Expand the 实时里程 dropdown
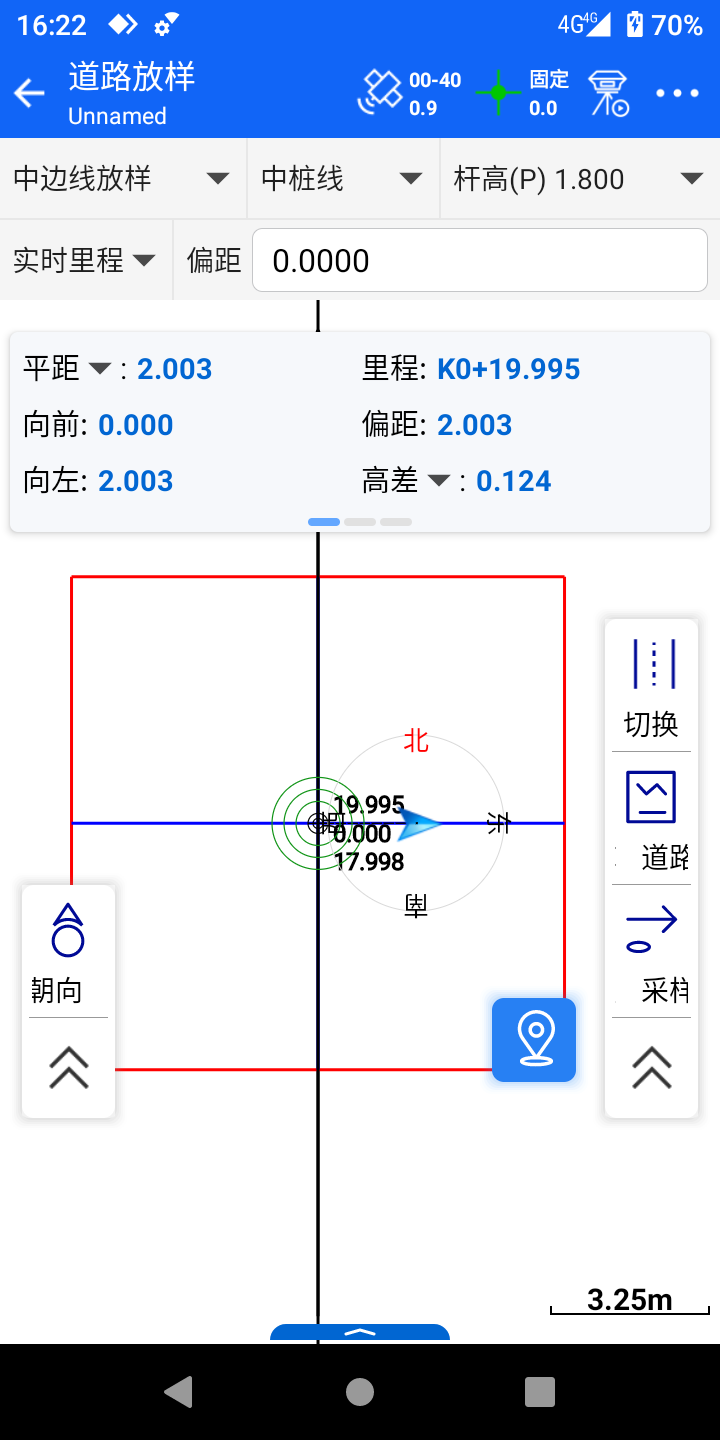 tap(85, 261)
